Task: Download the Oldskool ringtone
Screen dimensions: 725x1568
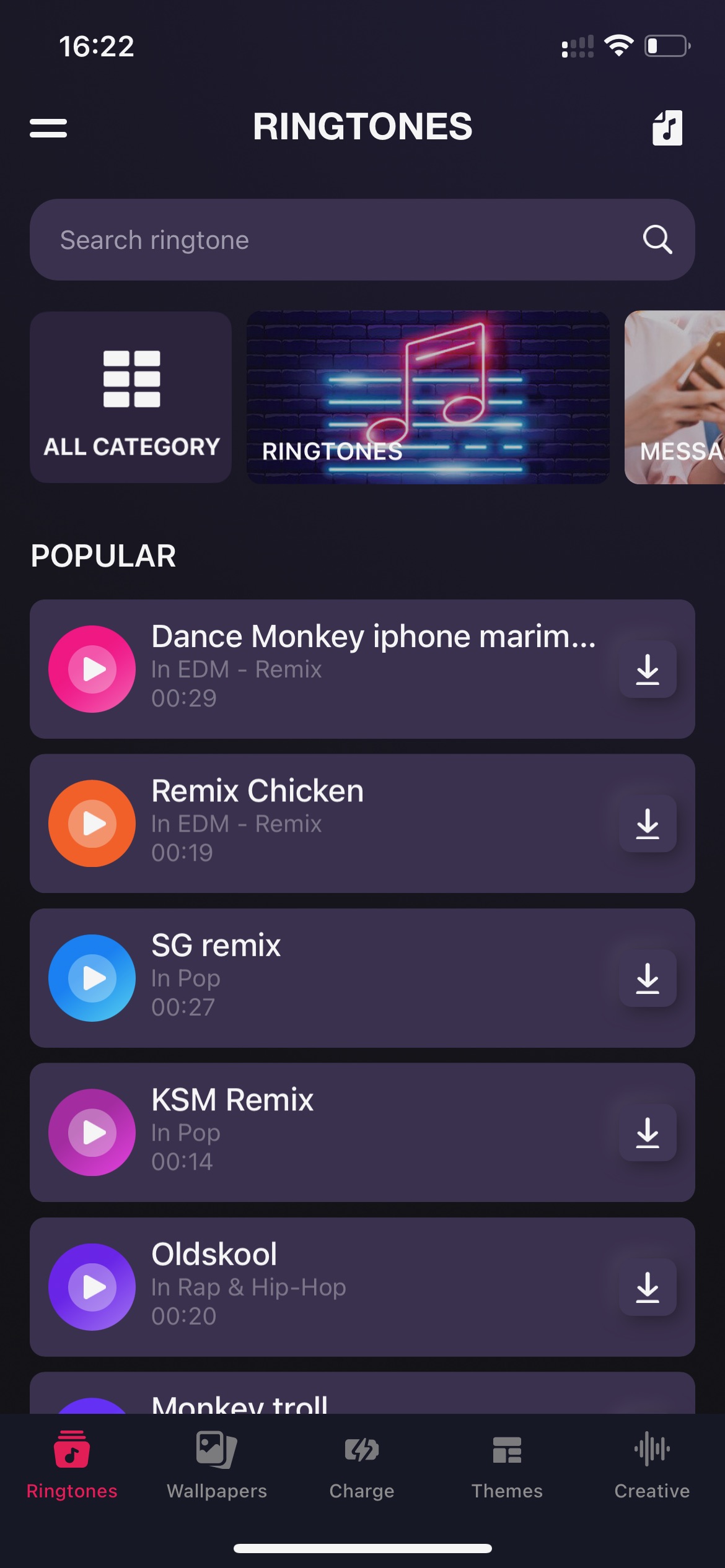Action: tap(648, 1287)
